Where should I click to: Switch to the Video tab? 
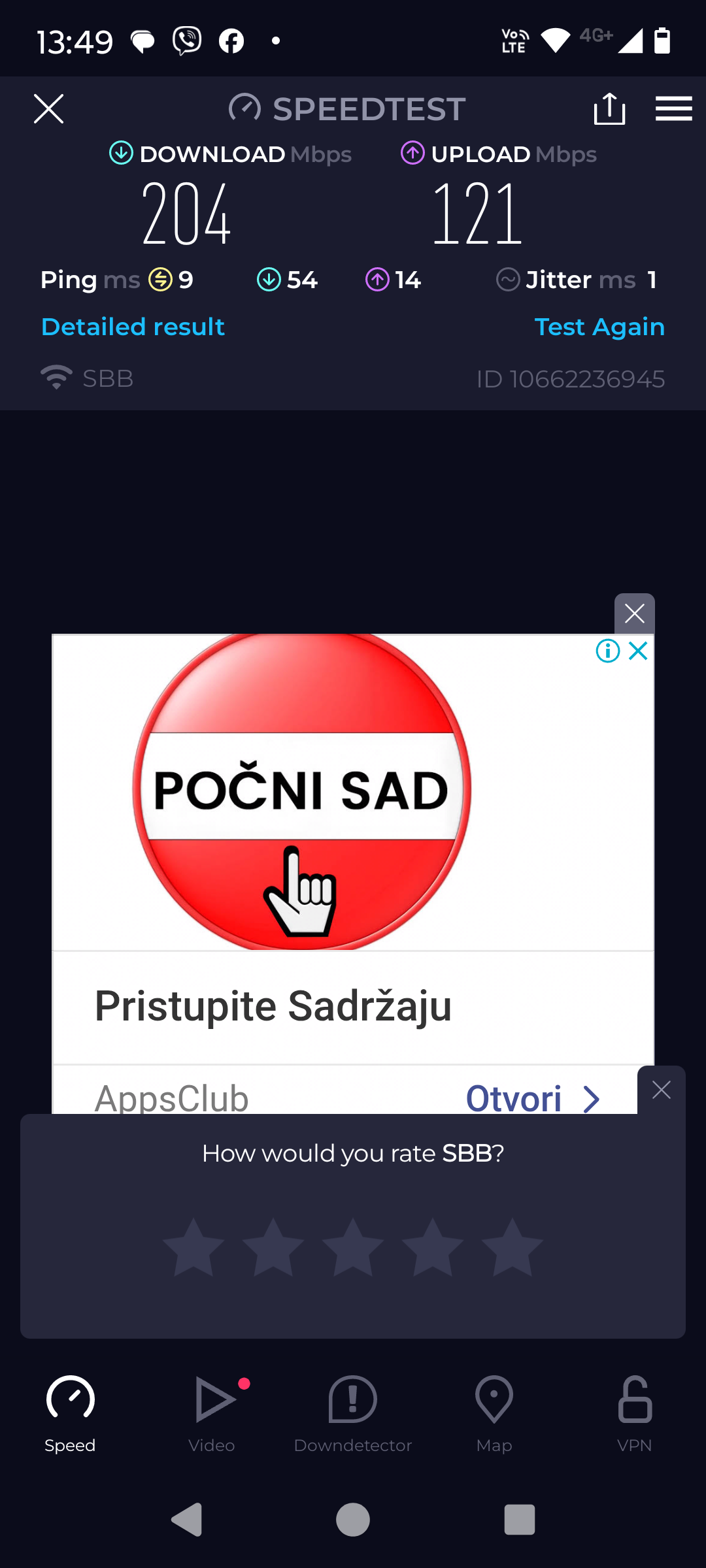[x=212, y=1413]
